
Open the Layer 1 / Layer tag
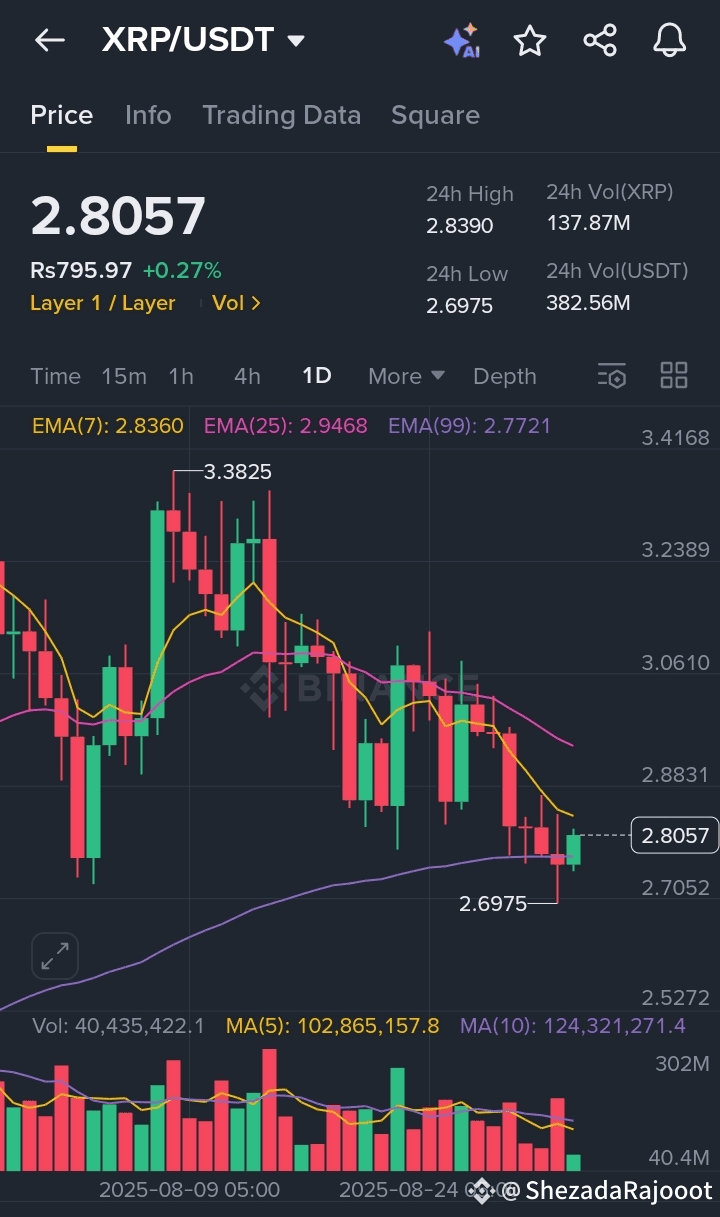103,303
